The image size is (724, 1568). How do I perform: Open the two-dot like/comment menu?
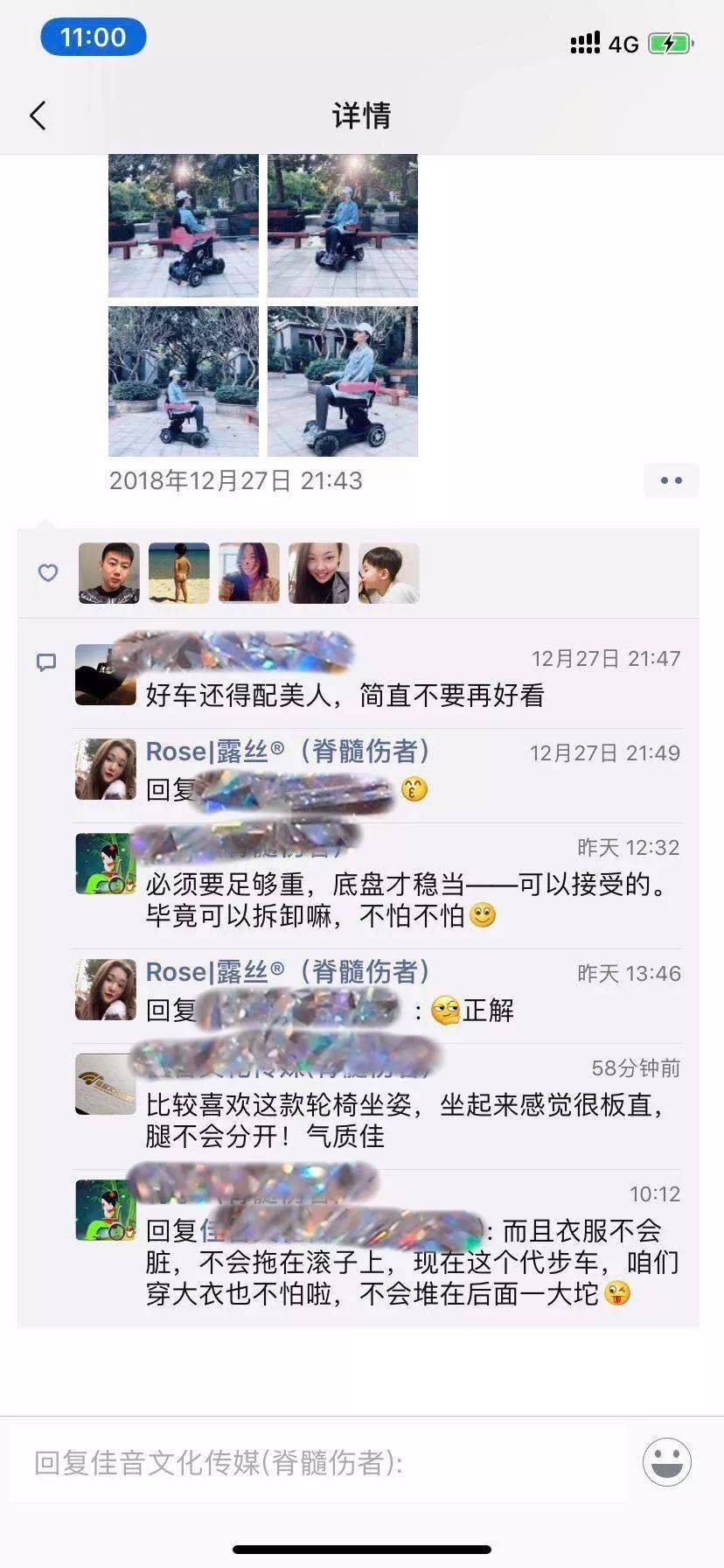pyautogui.click(x=671, y=480)
